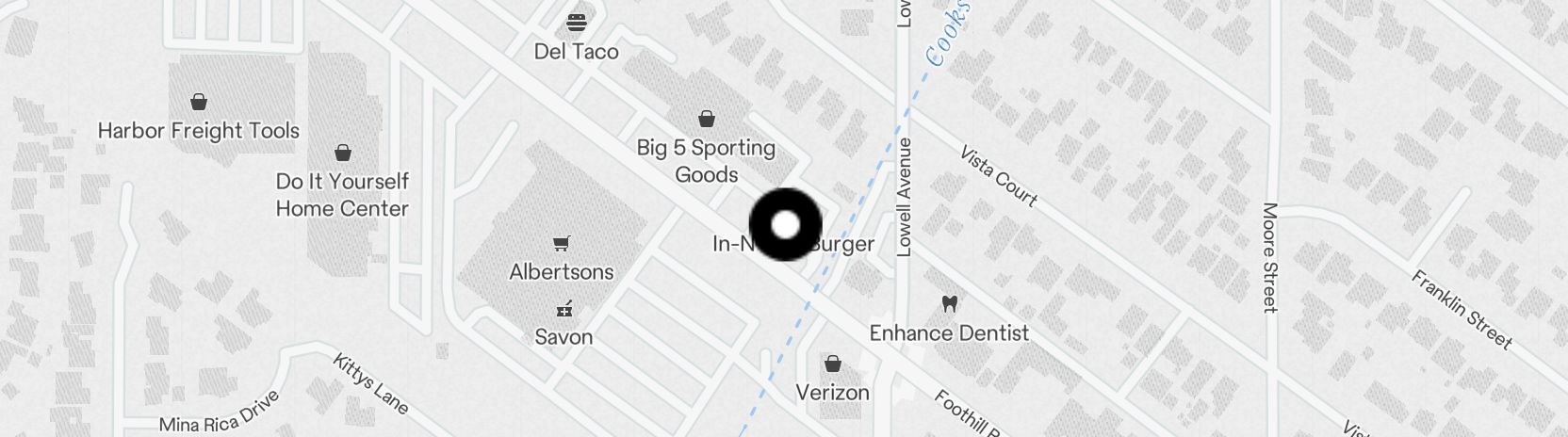Screen dimensions: 1568x437
Task: Select the Albertsons store marker
Action: (561, 245)
